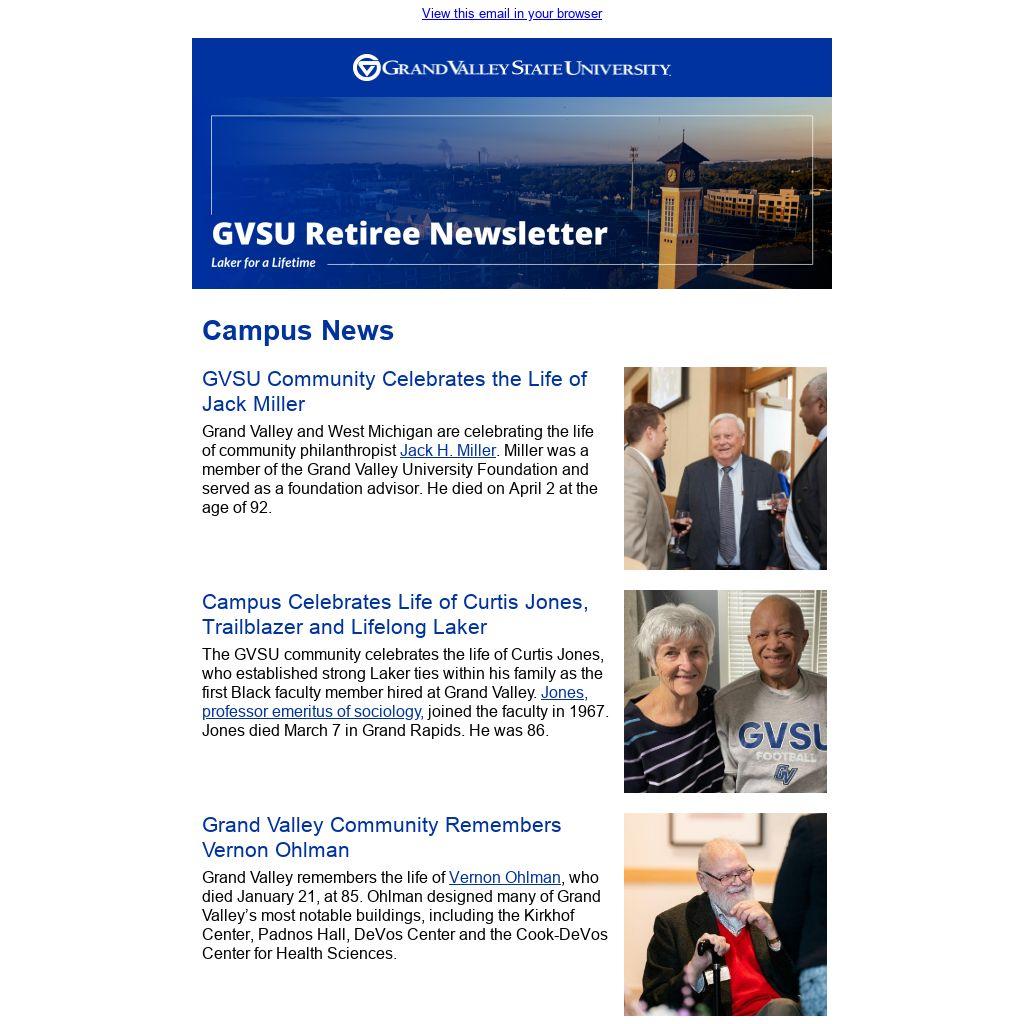
Task: Open the Jack H. Miller link
Action: click(447, 451)
